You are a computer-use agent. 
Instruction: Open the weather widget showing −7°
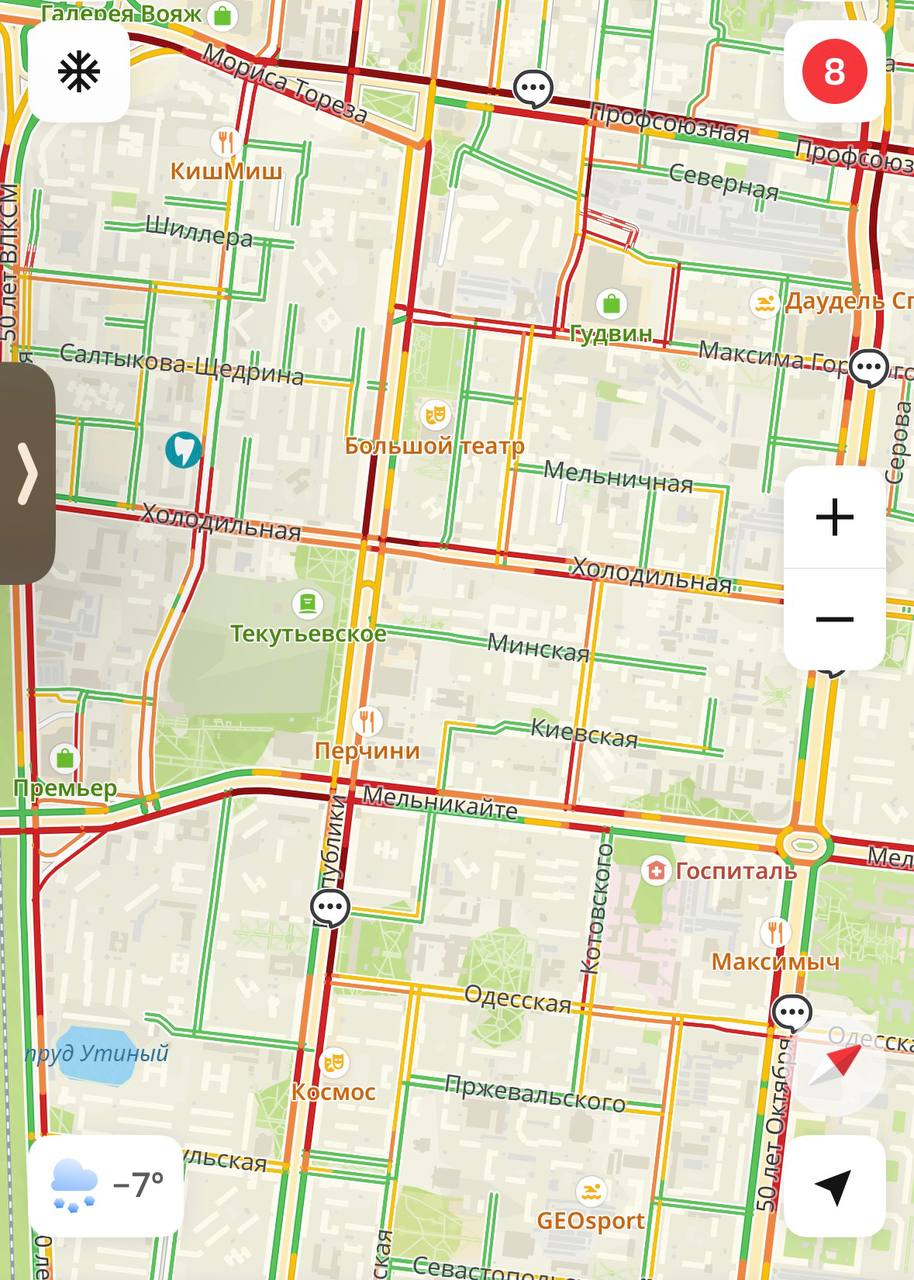(106, 1186)
